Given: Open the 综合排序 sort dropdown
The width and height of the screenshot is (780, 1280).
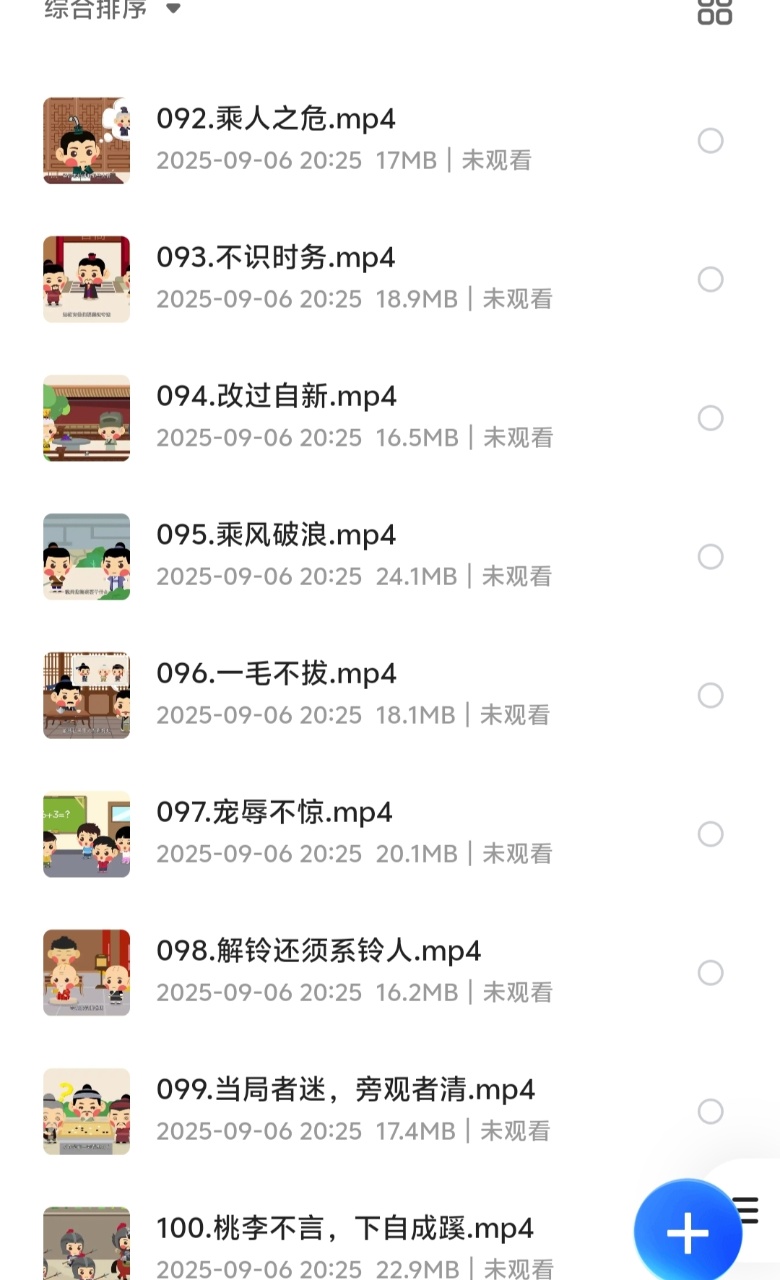Looking at the screenshot, I should (112, 10).
